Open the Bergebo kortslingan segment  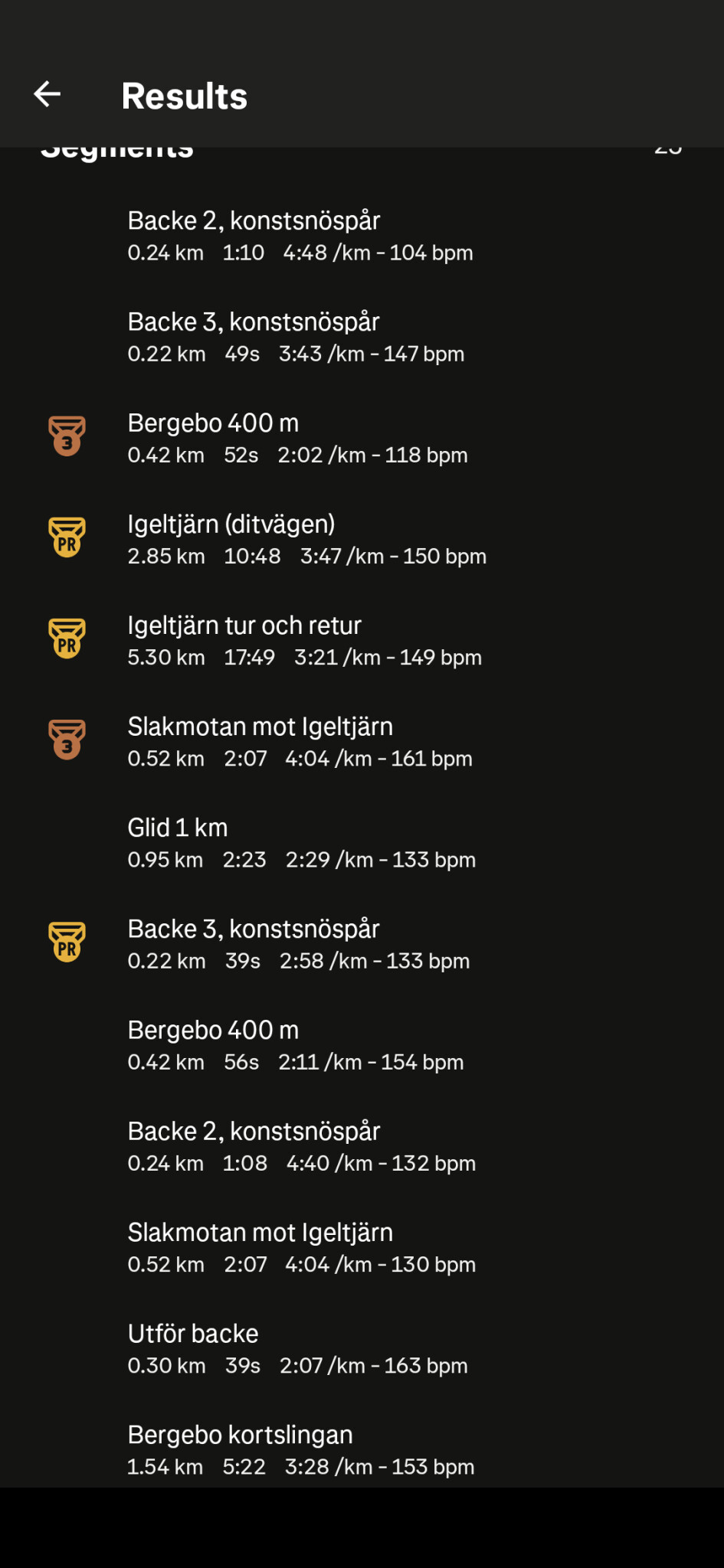coord(362,1449)
